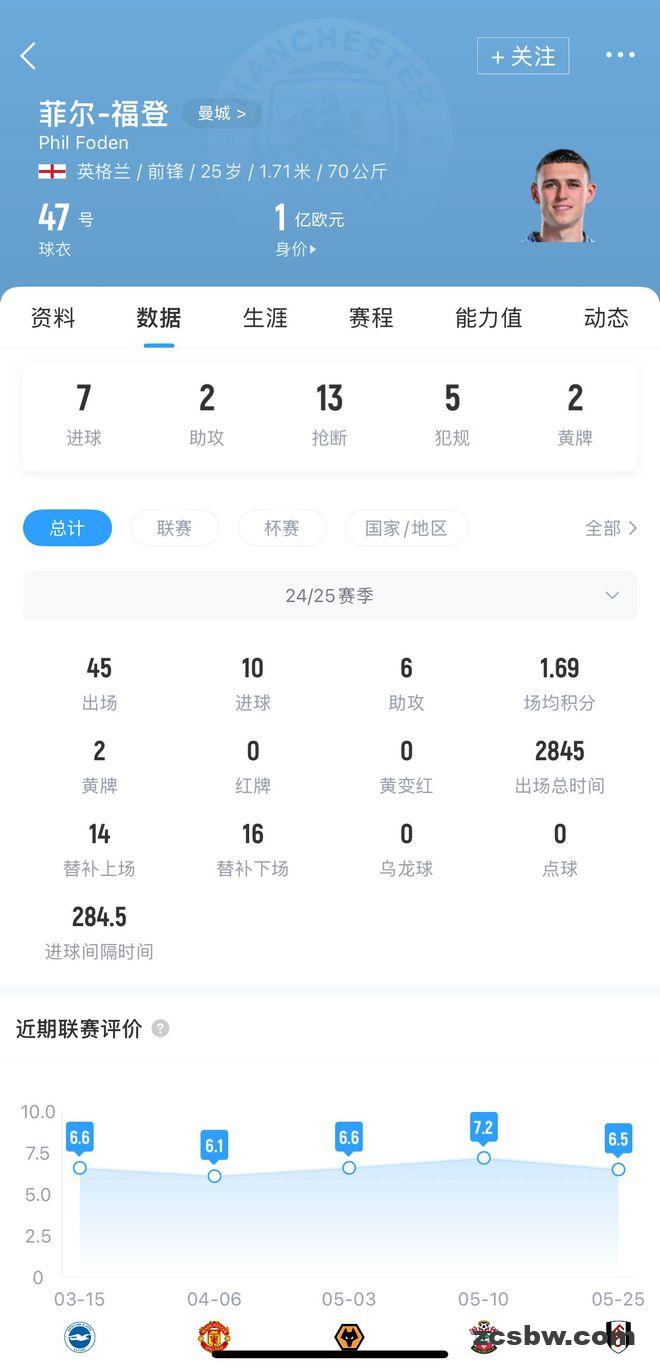Follow Phil Foden with 关注 button
Viewport: 660px width, 1370px height.
click(x=523, y=56)
